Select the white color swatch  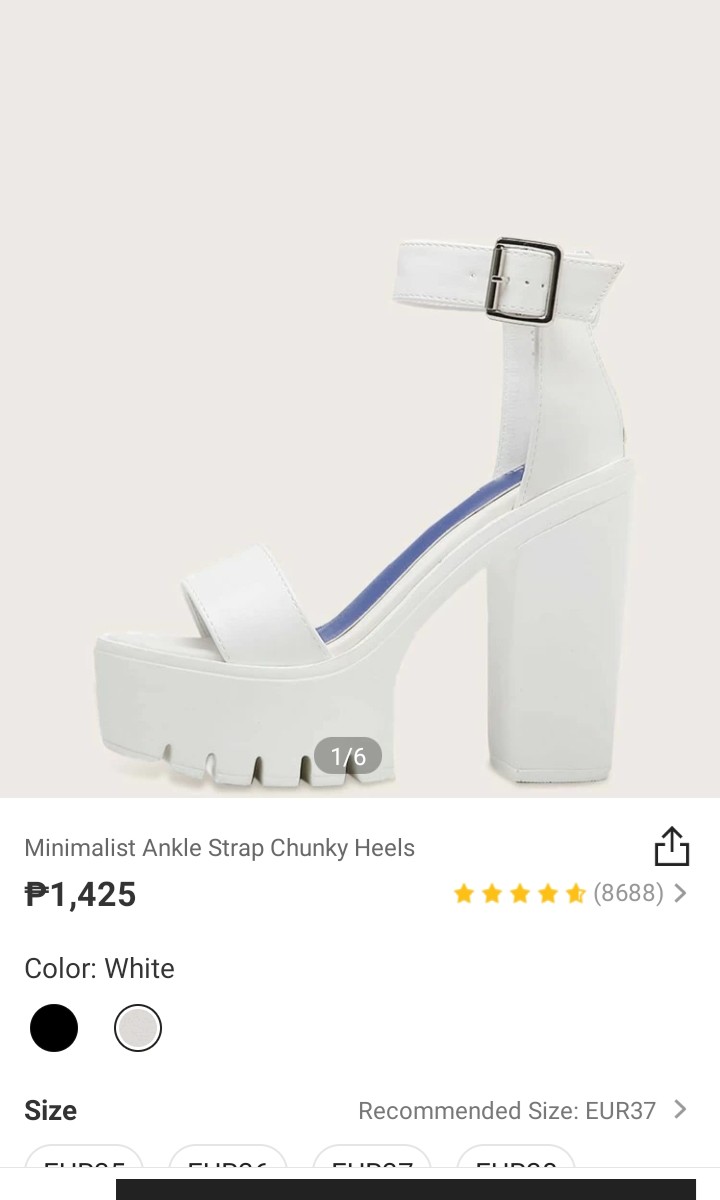(138, 1027)
